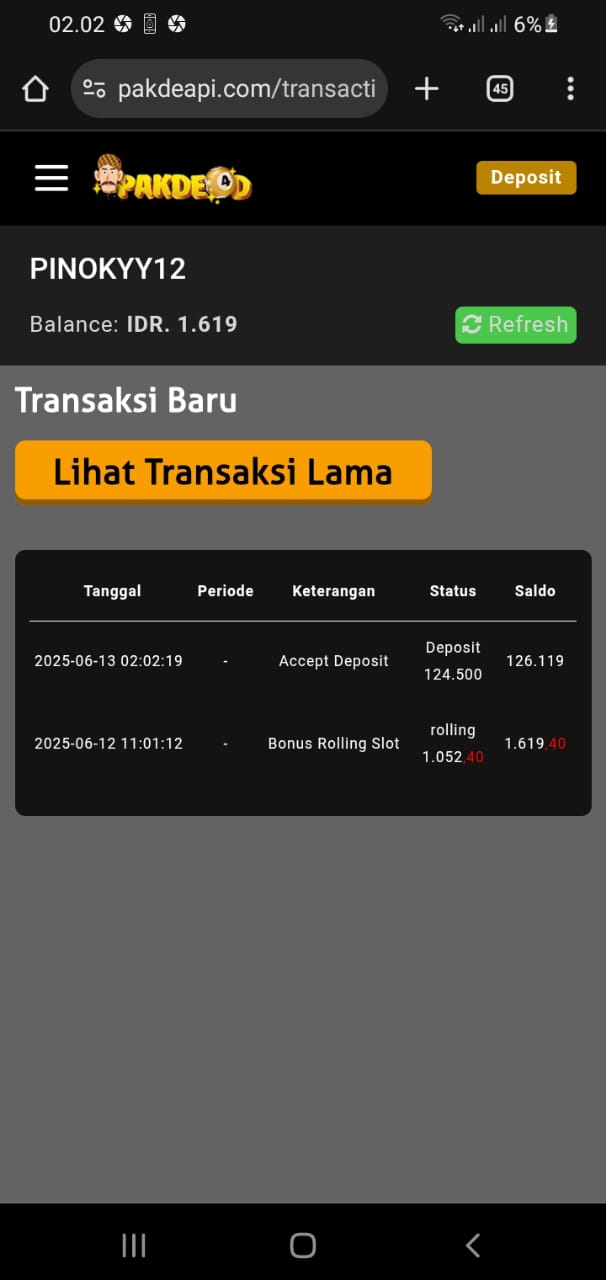This screenshot has height=1280, width=606.
Task: Open the browser overflow menu
Action: click(x=570, y=89)
